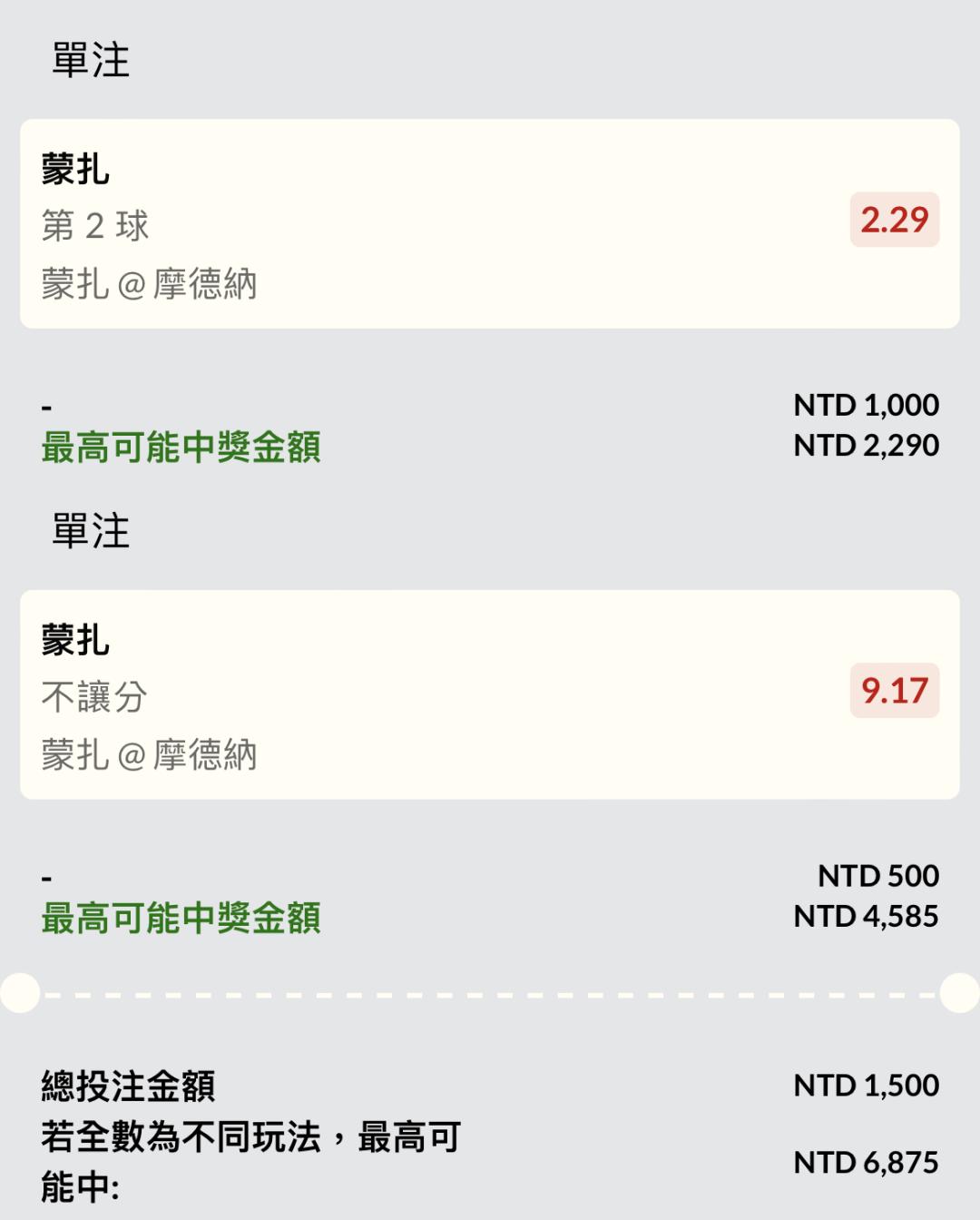Open the 蒙扎 不讓分 bet card

pos(490,694)
